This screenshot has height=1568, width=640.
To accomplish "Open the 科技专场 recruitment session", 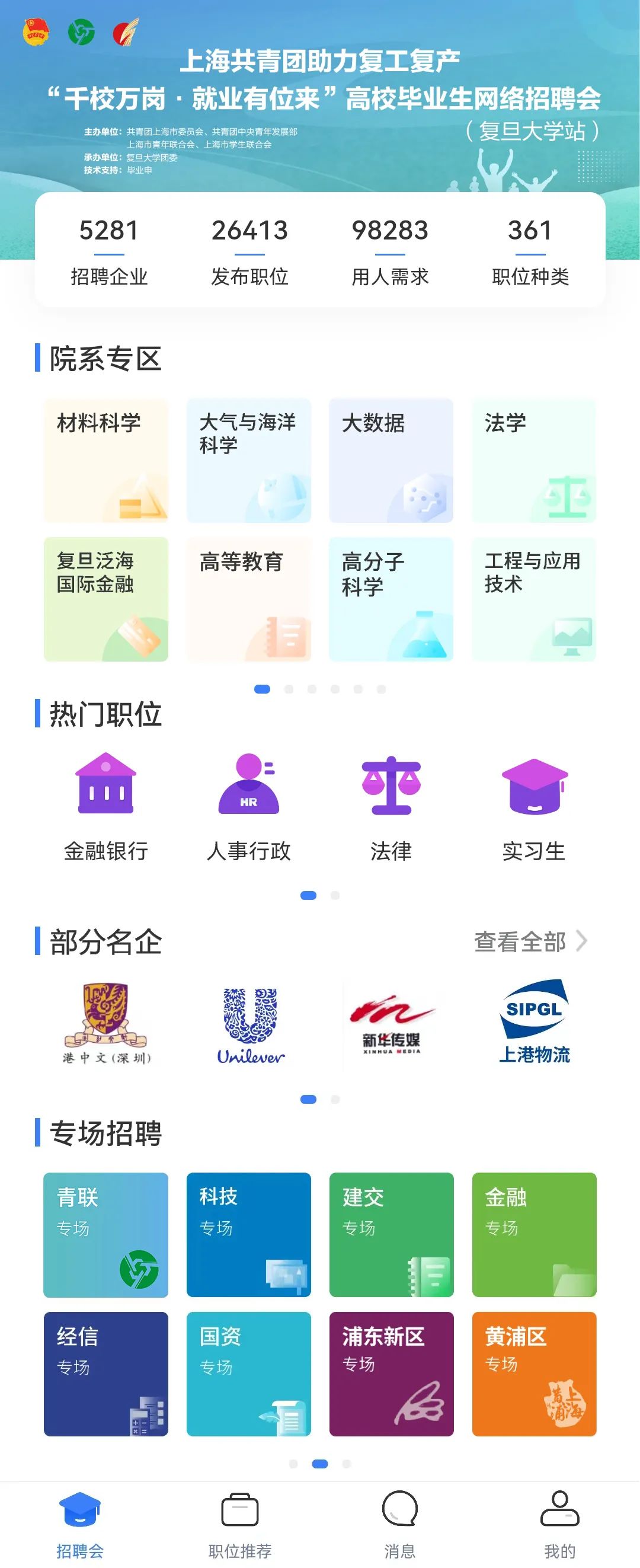I will (248, 1234).
